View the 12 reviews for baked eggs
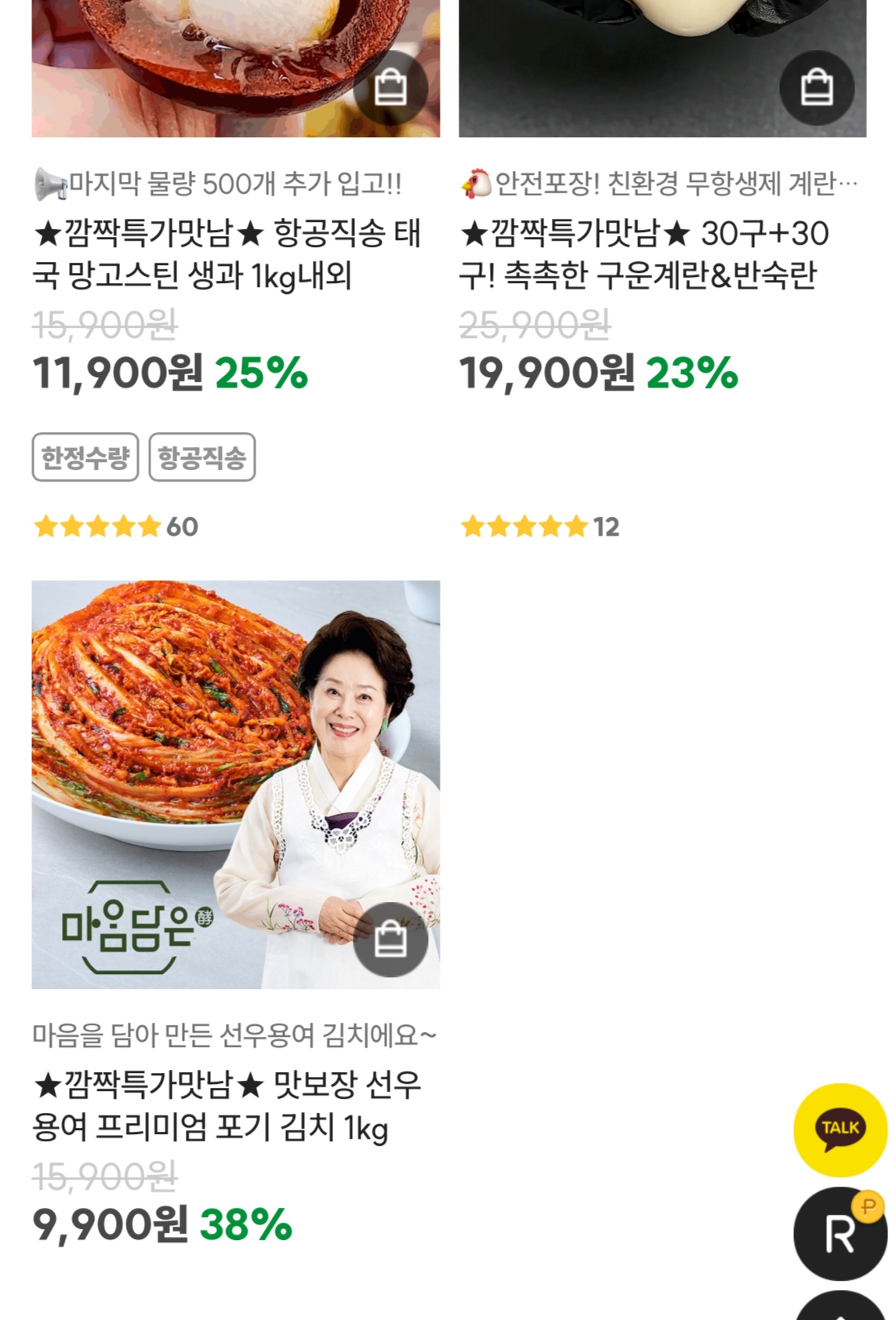 pos(540,526)
